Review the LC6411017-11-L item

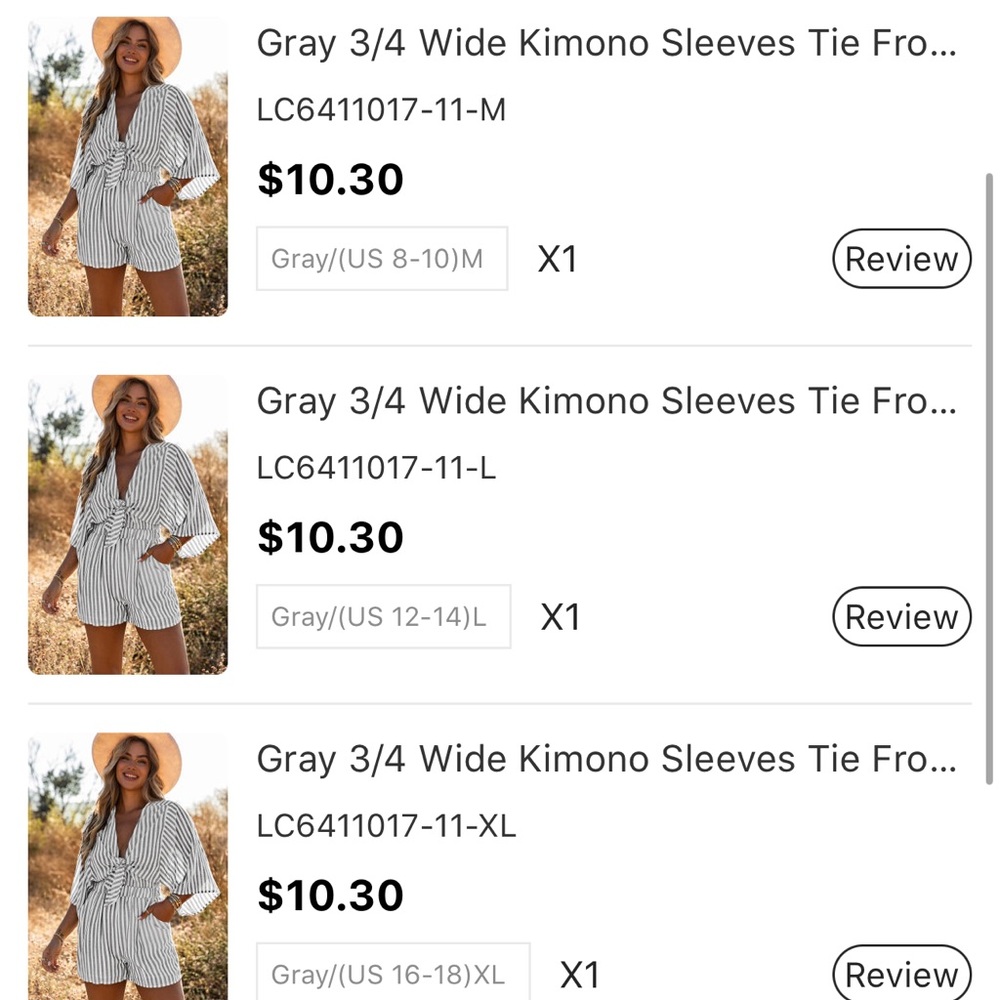click(901, 617)
